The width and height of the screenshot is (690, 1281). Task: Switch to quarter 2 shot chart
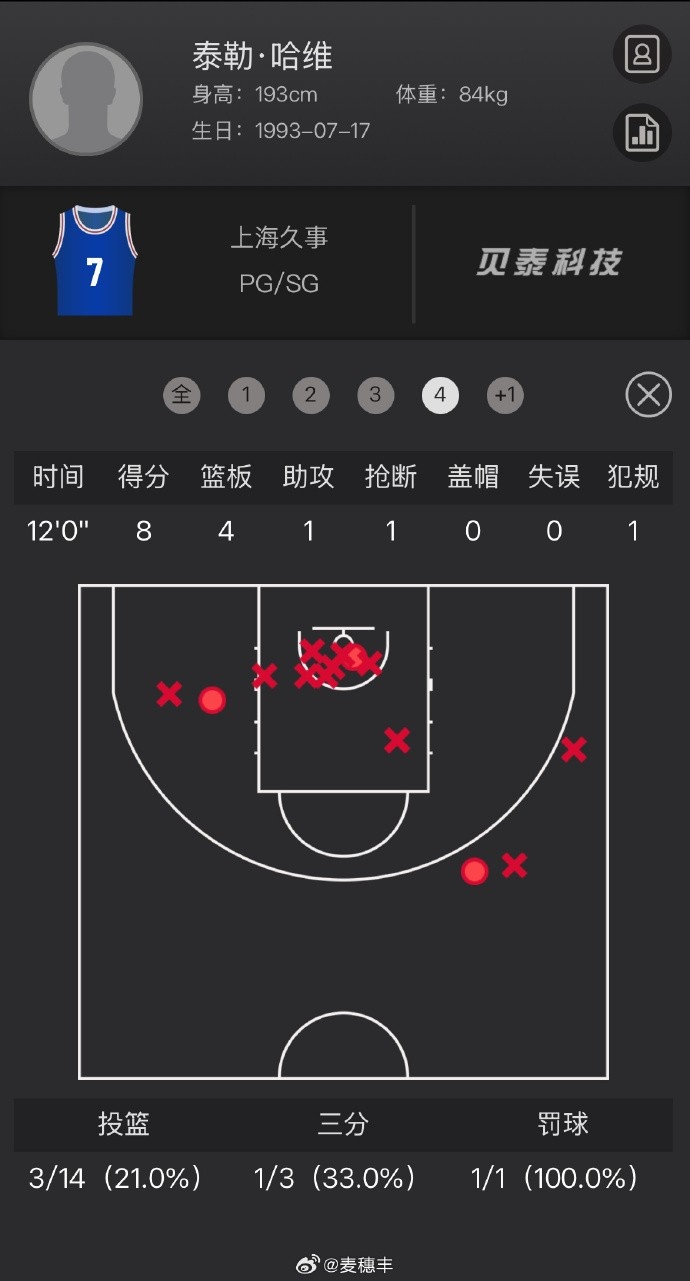310,395
